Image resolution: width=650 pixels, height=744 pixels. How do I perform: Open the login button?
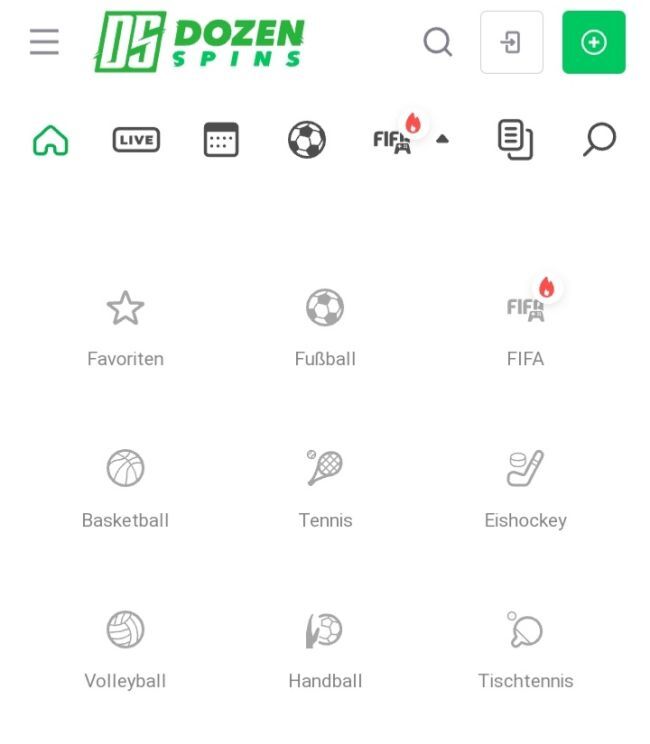pos(511,42)
